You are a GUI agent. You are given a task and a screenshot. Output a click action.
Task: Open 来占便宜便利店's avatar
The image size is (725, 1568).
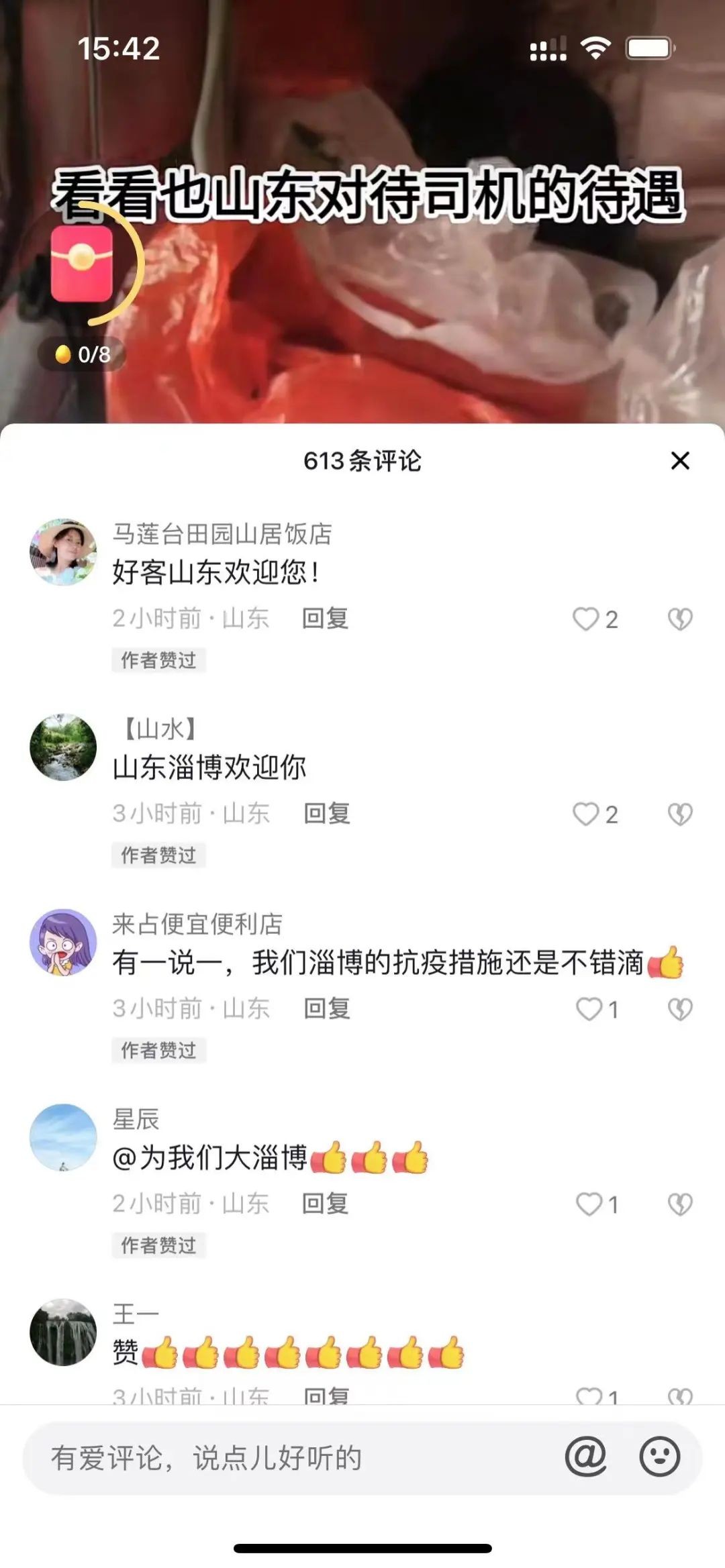(63, 942)
